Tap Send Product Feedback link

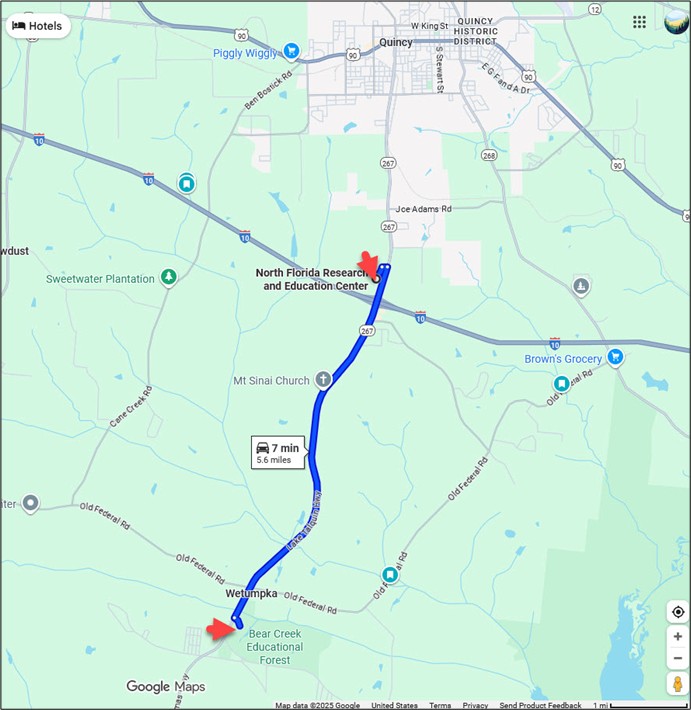540,705
